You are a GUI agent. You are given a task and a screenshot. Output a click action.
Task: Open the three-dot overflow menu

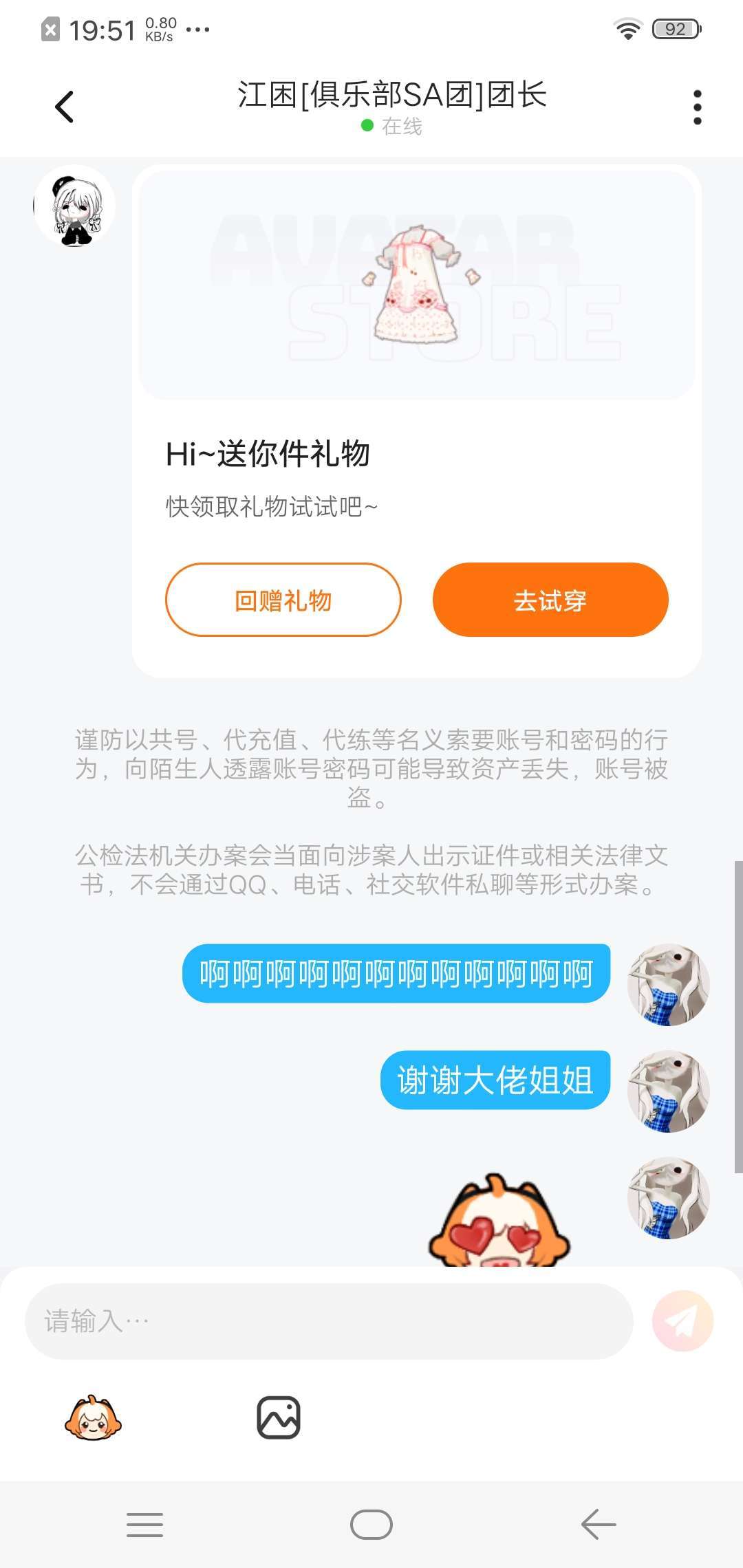click(697, 107)
